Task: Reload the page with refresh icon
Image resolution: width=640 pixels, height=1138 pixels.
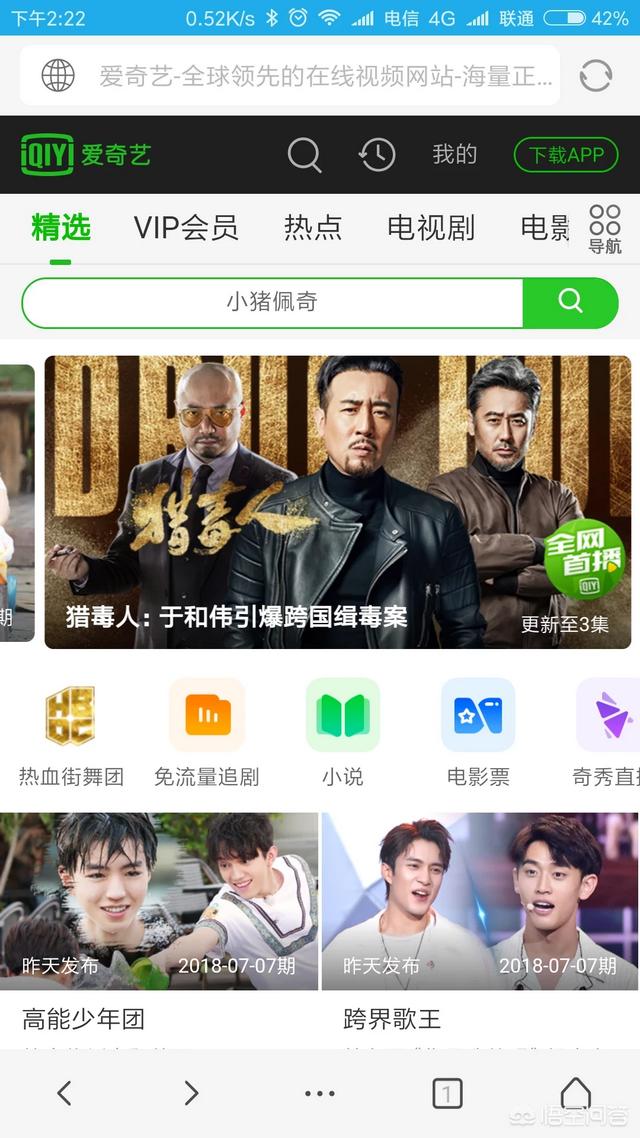Action: [596, 75]
